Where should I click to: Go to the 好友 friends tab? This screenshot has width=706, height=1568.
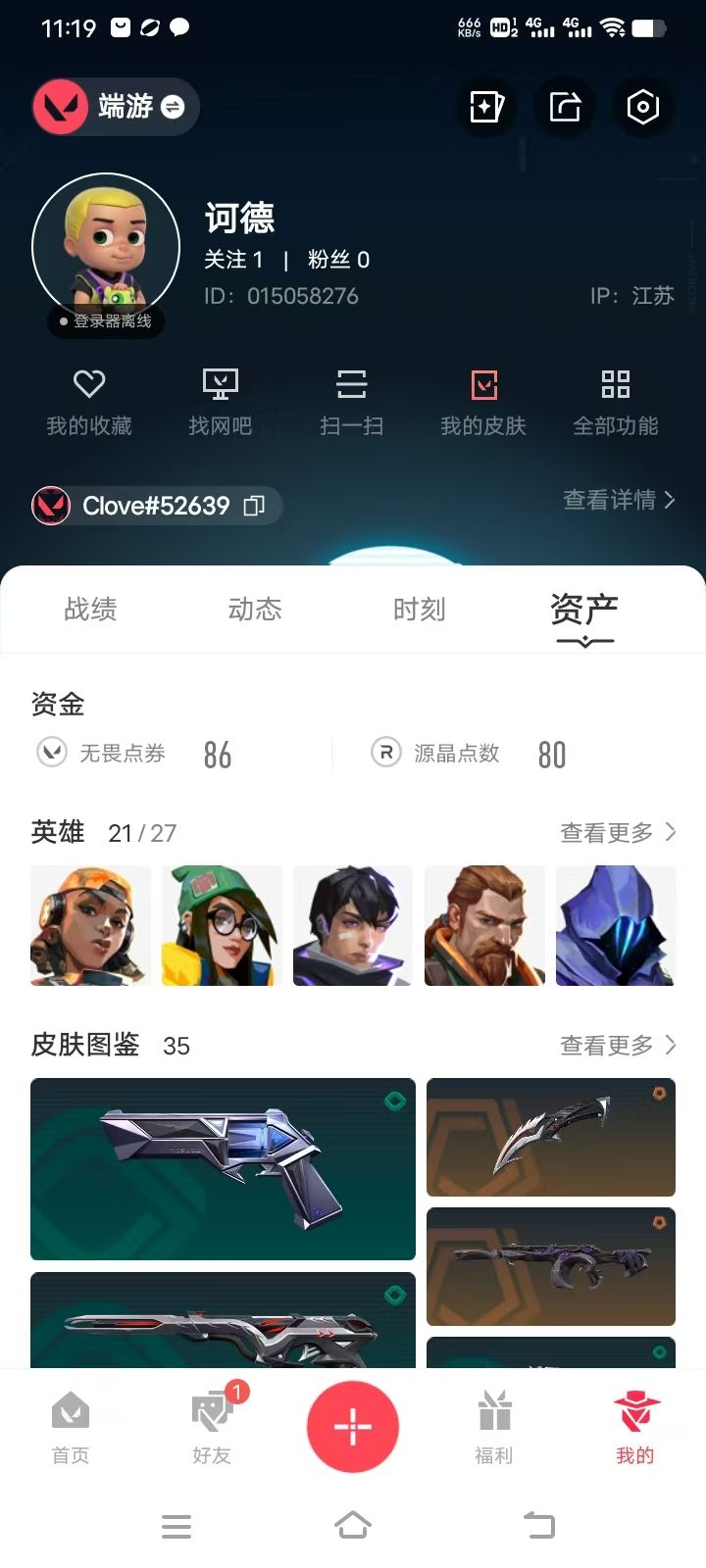(x=212, y=1427)
